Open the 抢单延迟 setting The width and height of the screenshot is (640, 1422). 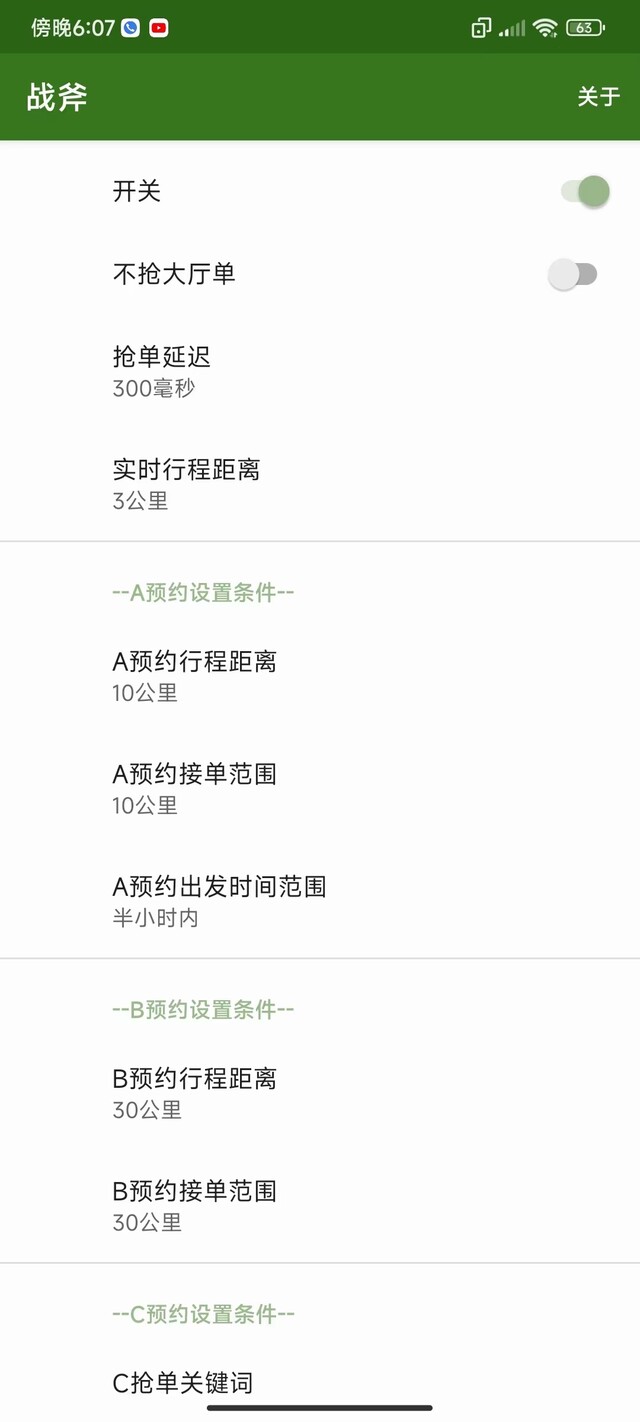click(x=320, y=372)
